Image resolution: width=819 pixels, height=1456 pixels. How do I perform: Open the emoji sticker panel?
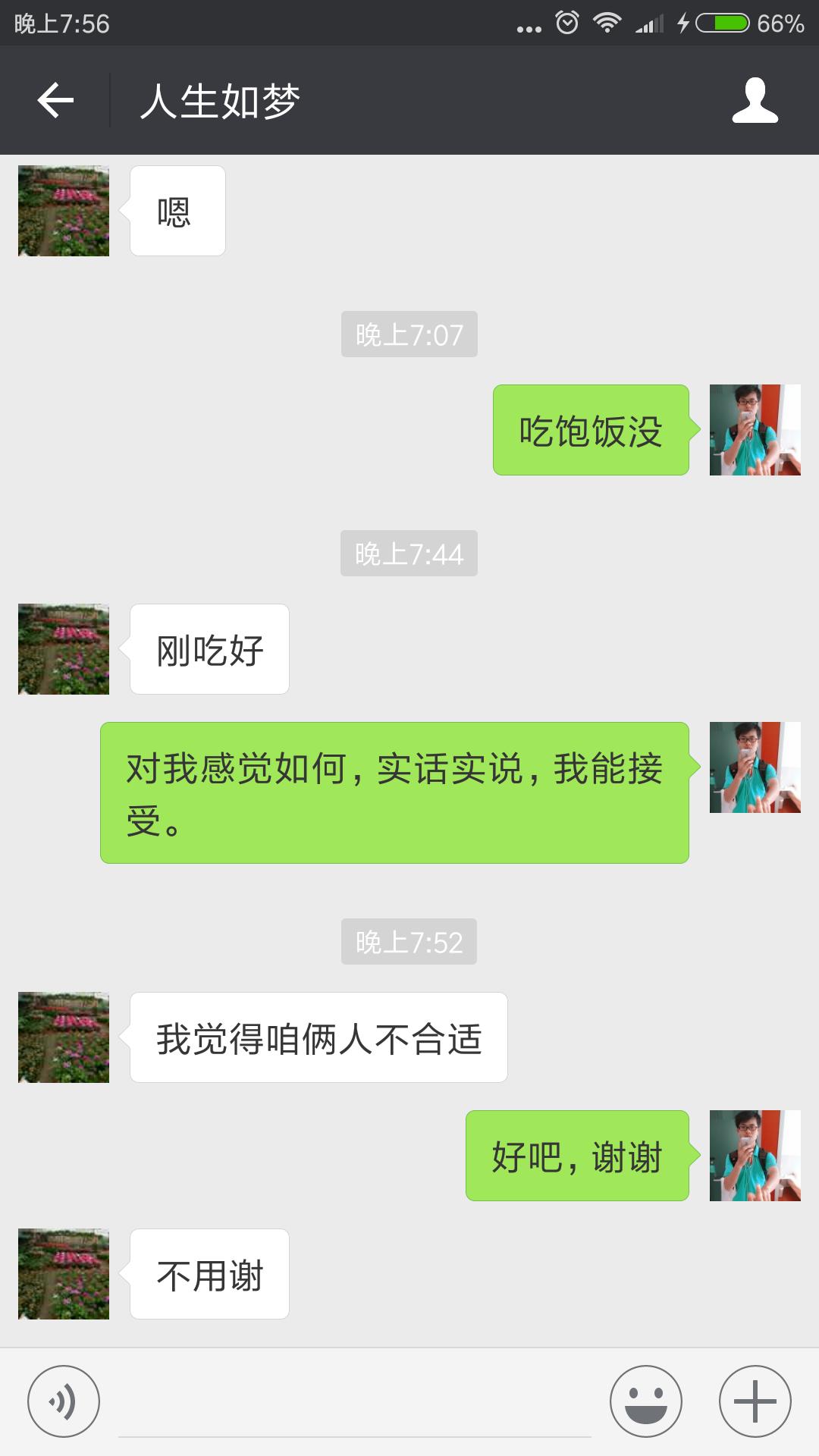coord(645,1401)
